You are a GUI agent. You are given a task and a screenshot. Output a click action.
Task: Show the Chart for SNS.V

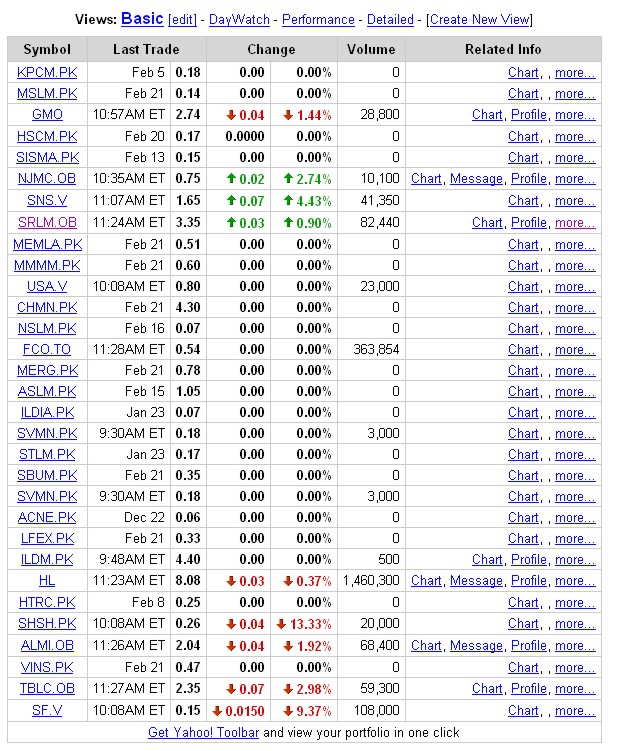[523, 200]
